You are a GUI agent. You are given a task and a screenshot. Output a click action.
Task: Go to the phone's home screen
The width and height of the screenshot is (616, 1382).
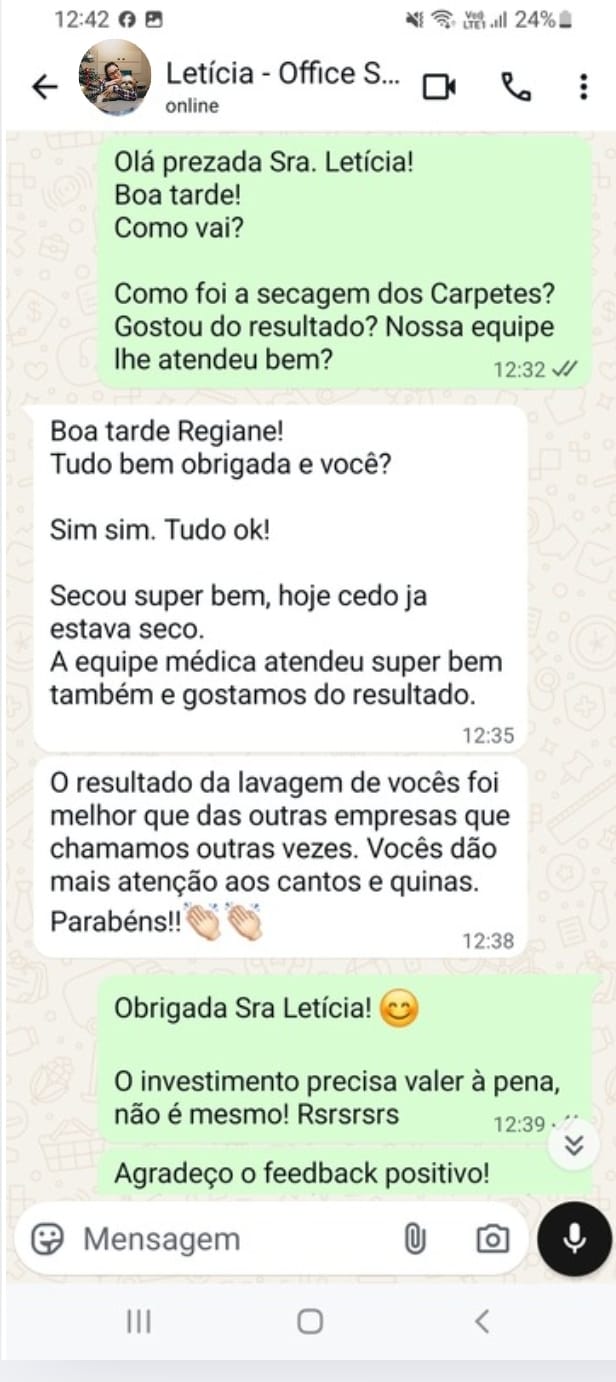tap(309, 1322)
